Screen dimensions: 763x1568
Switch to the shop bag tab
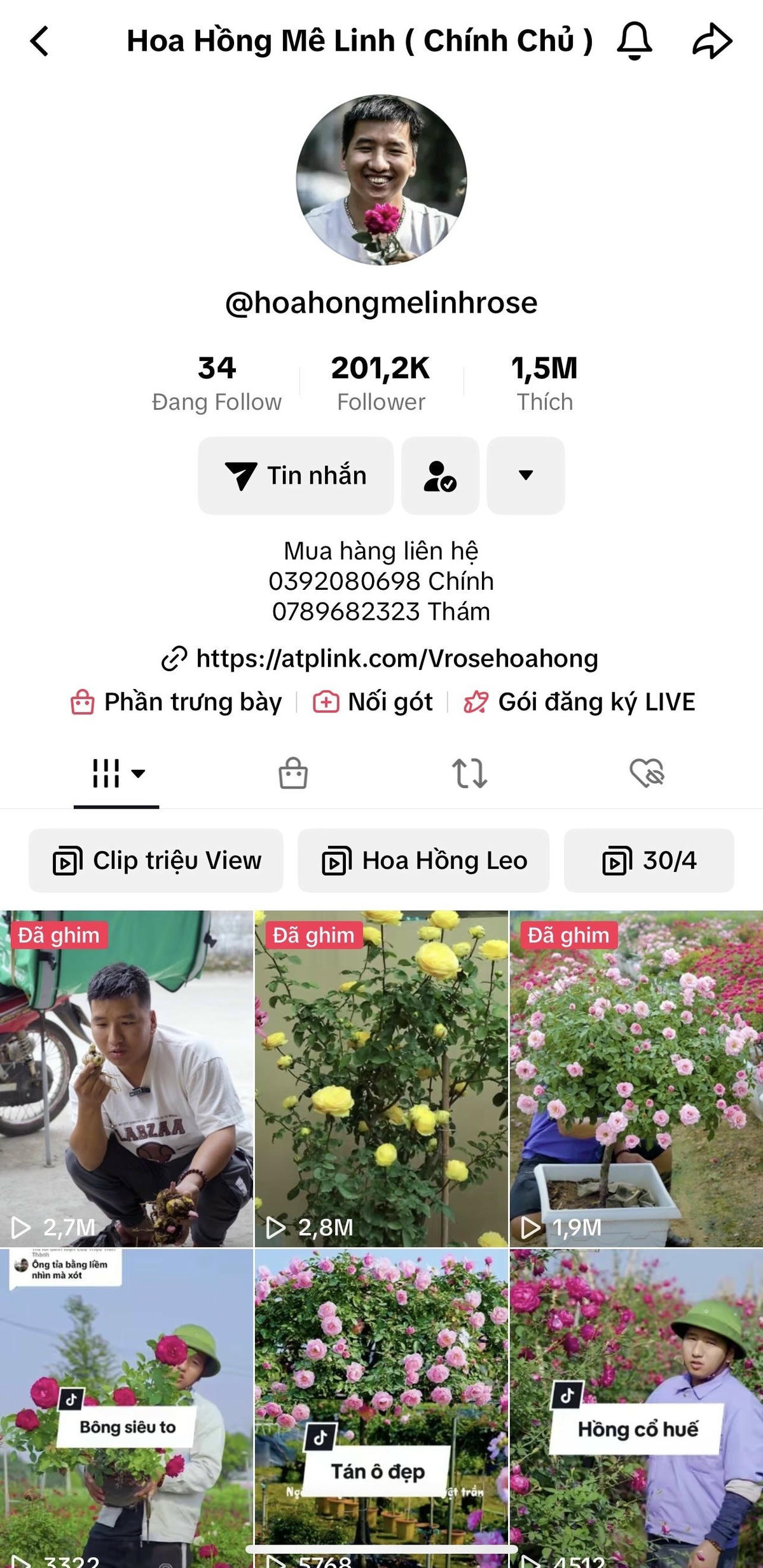coord(293,774)
